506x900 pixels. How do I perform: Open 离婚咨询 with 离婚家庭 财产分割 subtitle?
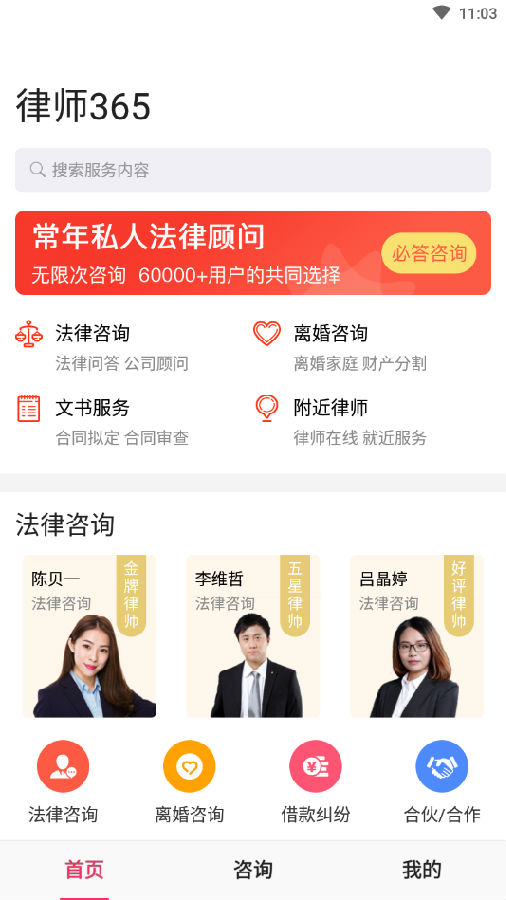click(340, 347)
